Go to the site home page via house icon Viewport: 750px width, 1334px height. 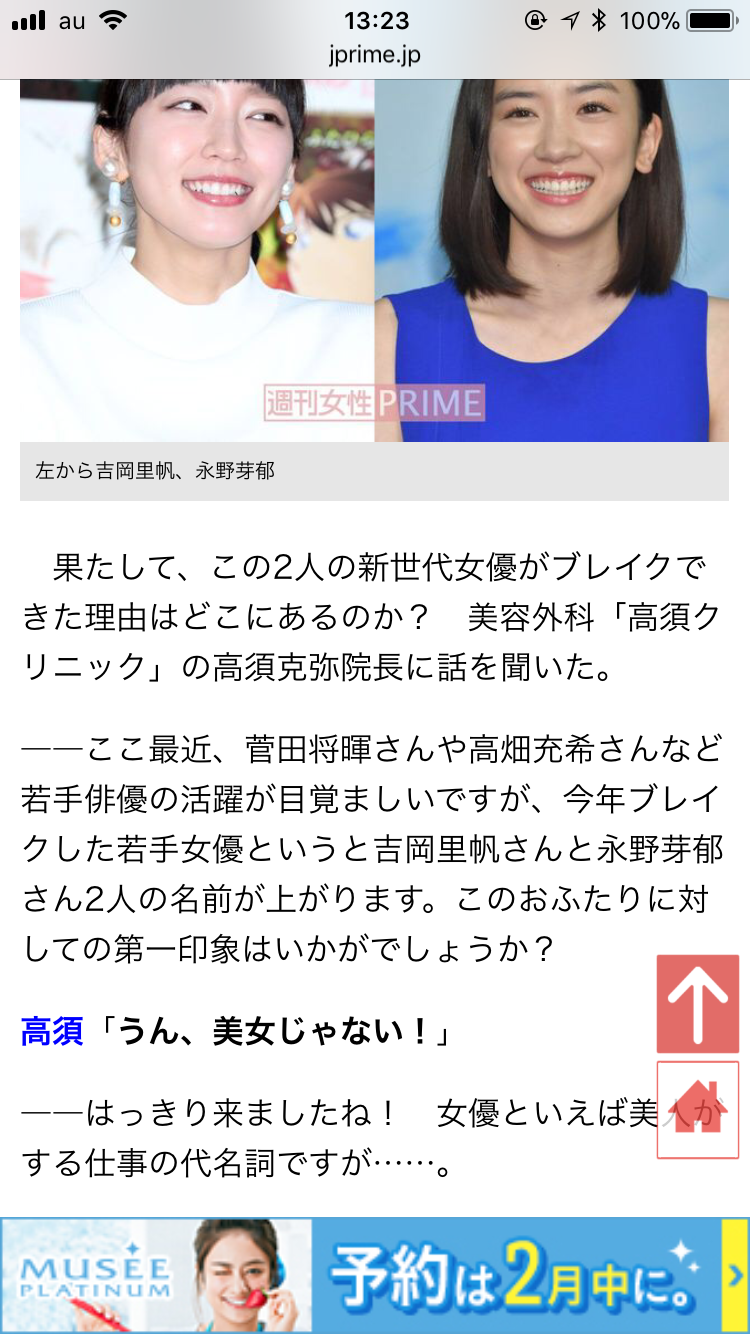[x=697, y=1109]
